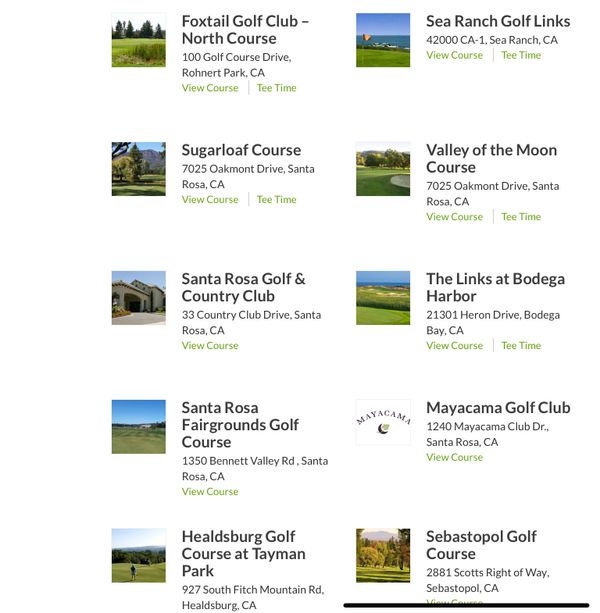Open View Course for Foxtail Golf Club
Viewport: 600px width, 613px height.
tap(210, 88)
